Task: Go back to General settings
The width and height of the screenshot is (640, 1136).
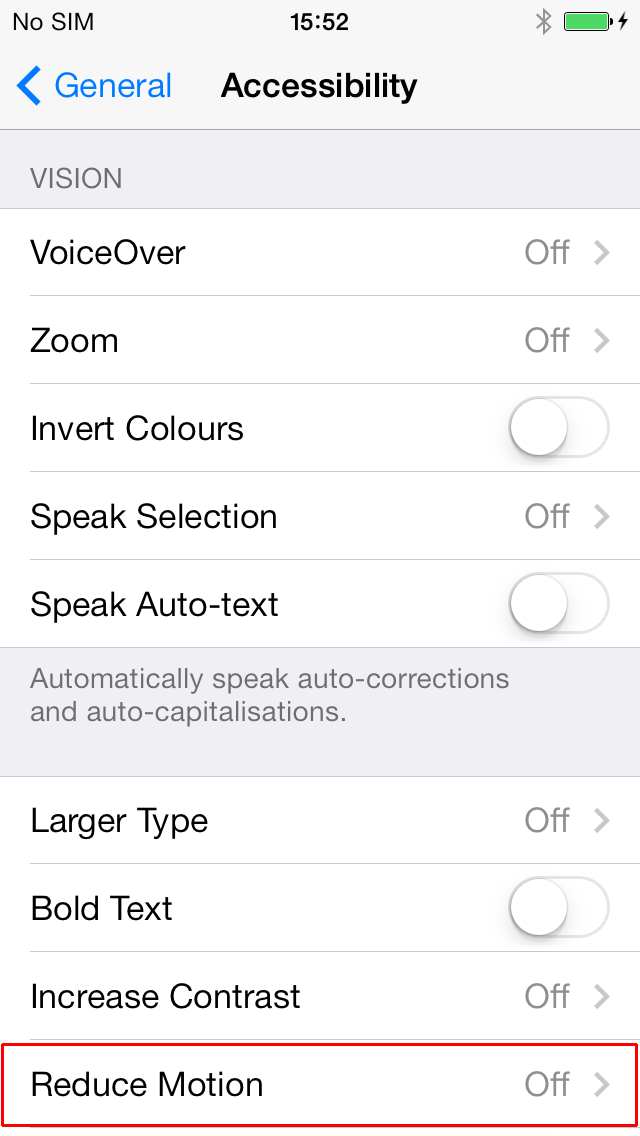Action: [94, 85]
